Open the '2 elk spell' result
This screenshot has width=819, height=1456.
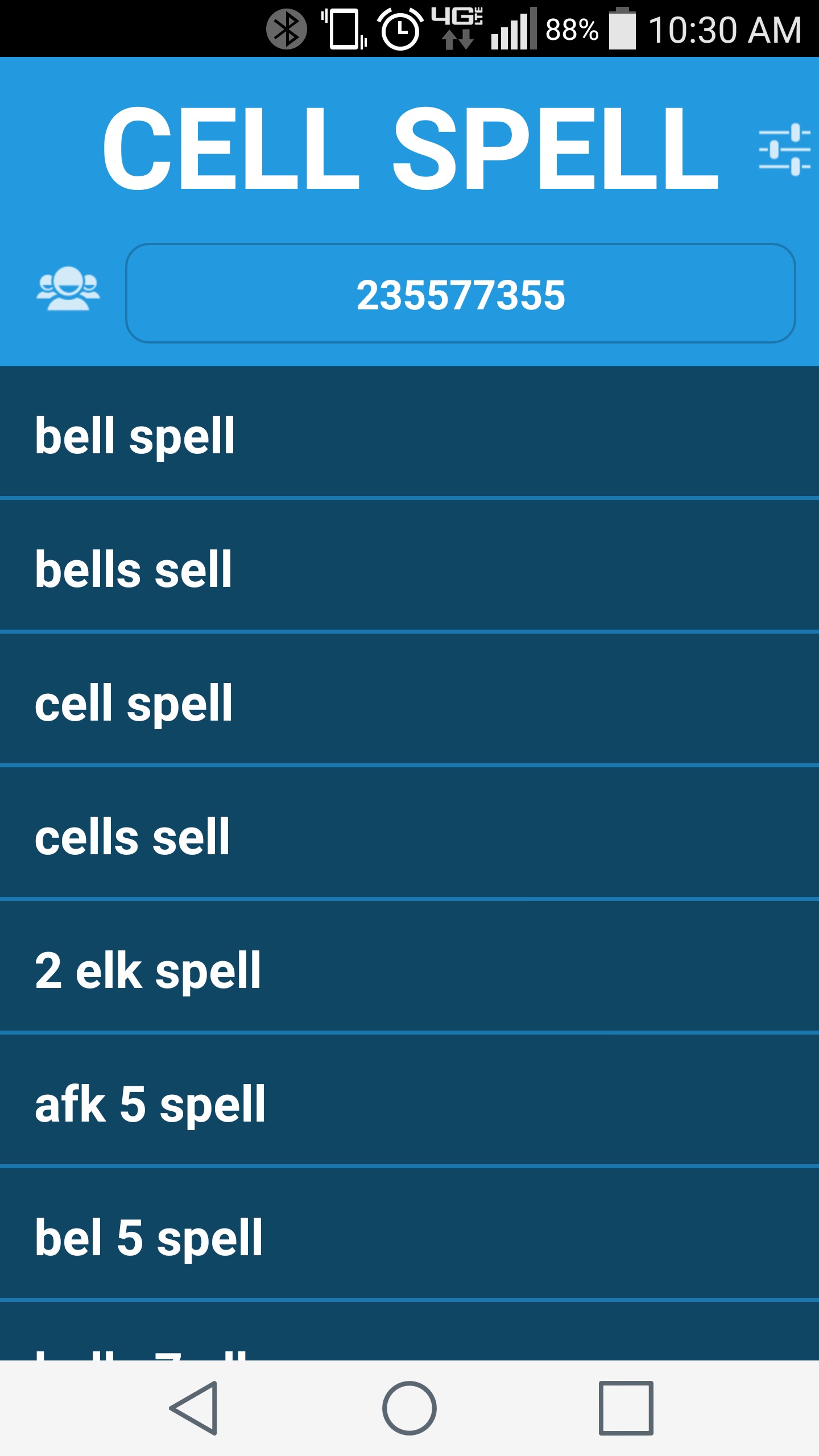pos(409,968)
